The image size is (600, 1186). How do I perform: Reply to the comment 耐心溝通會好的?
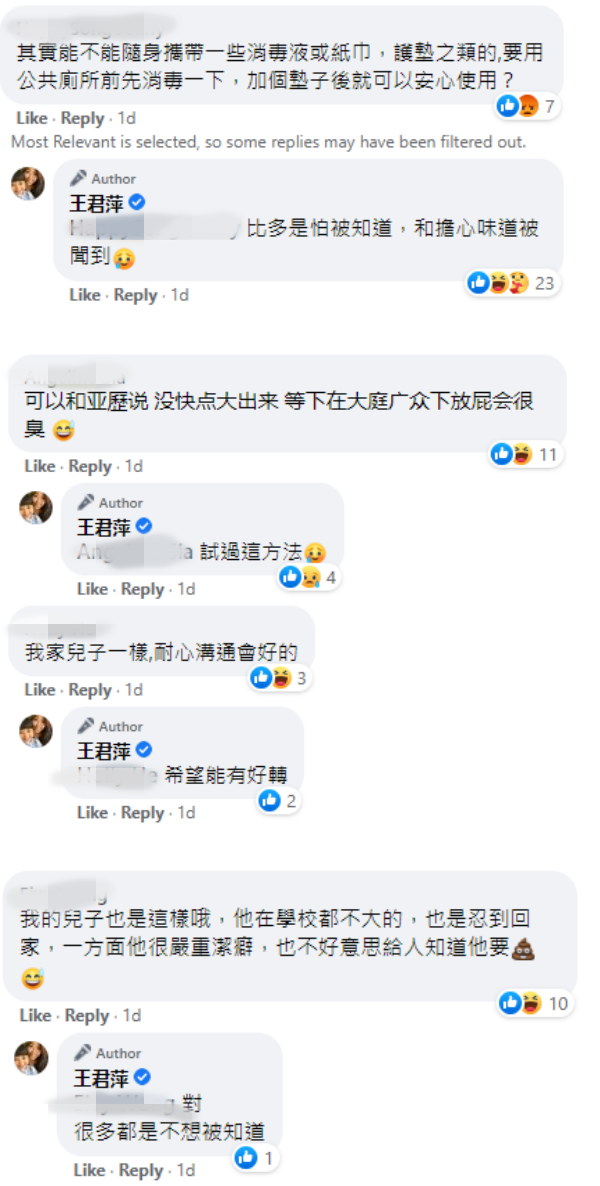(90, 690)
